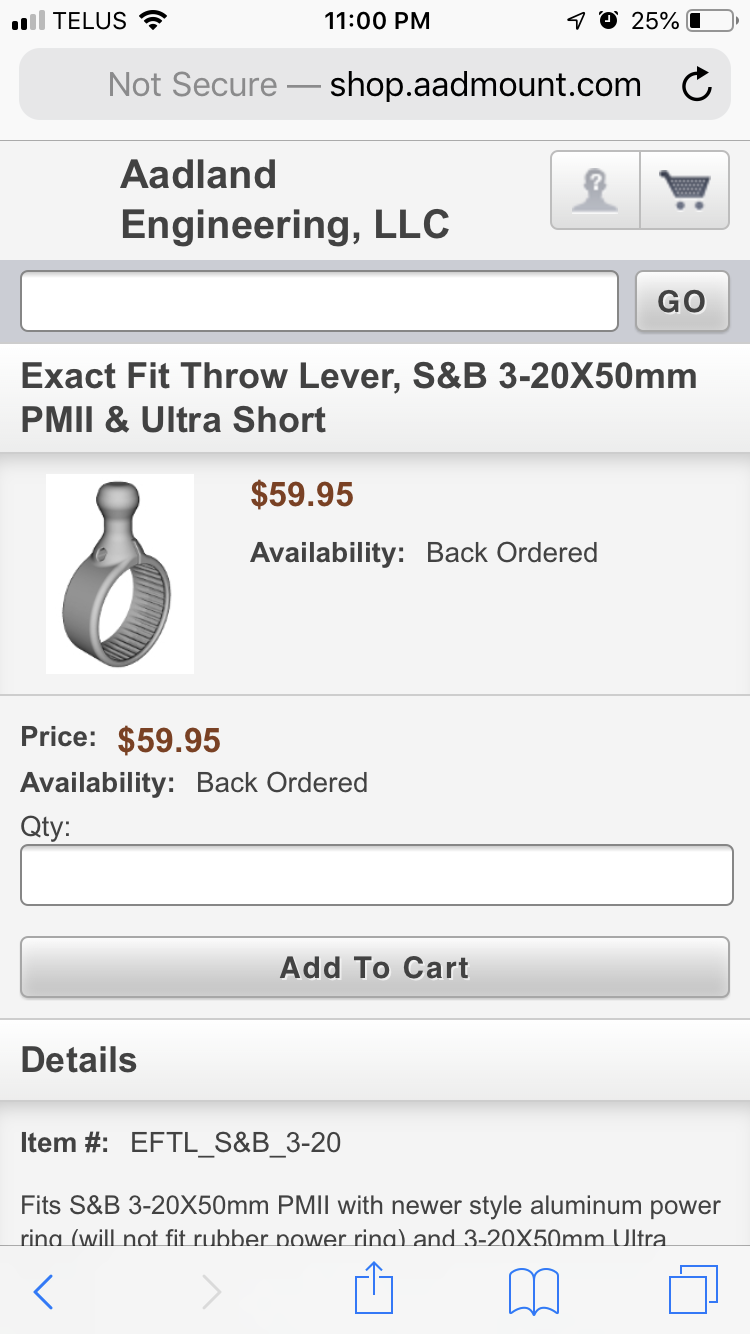The width and height of the screenshot is (750, 1334).
Task: Show all open Safari tabs
Action: pos(692,1290)
